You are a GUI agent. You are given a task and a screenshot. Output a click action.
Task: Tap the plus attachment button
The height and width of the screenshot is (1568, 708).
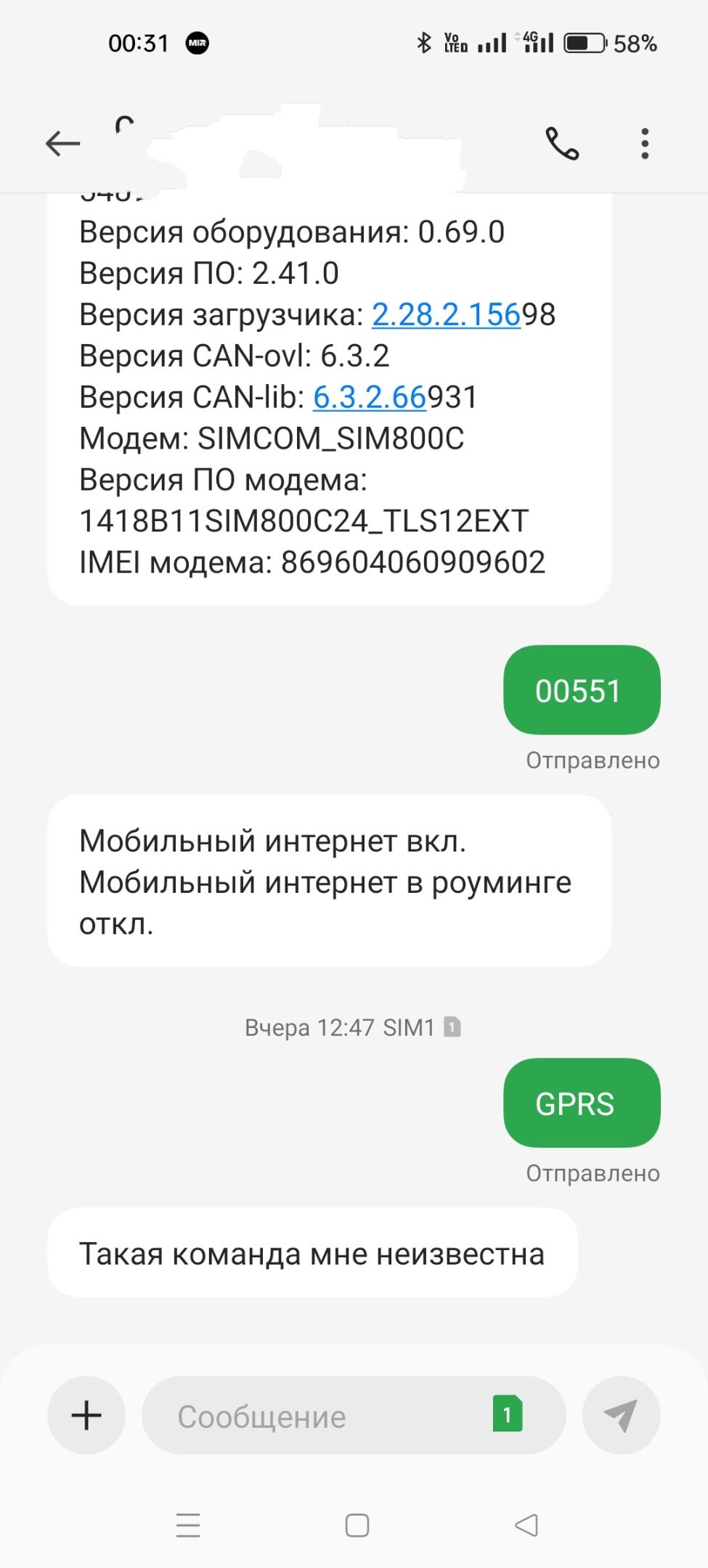point(86,1415)
